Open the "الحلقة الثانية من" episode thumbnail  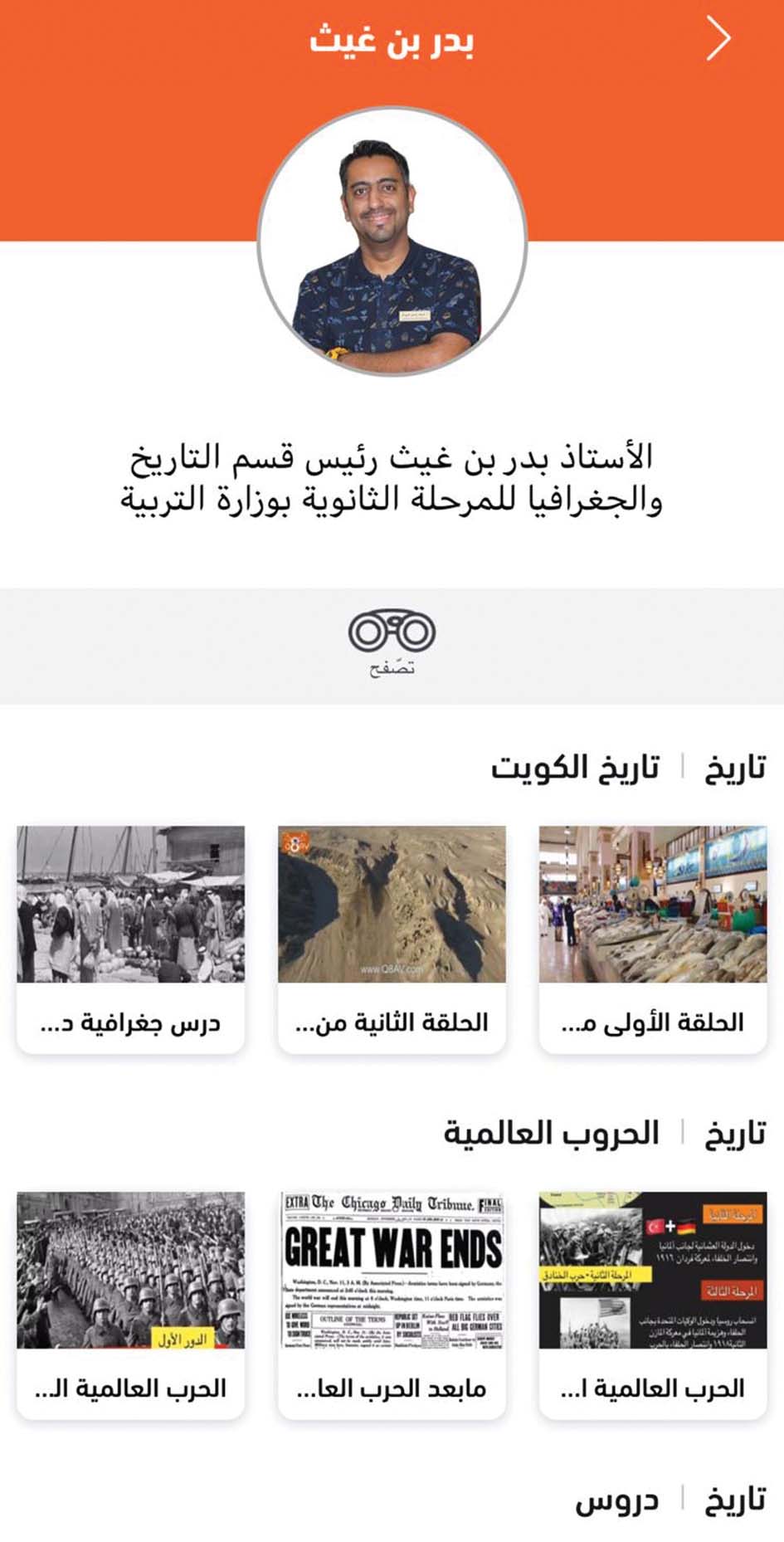pos(392,901)
